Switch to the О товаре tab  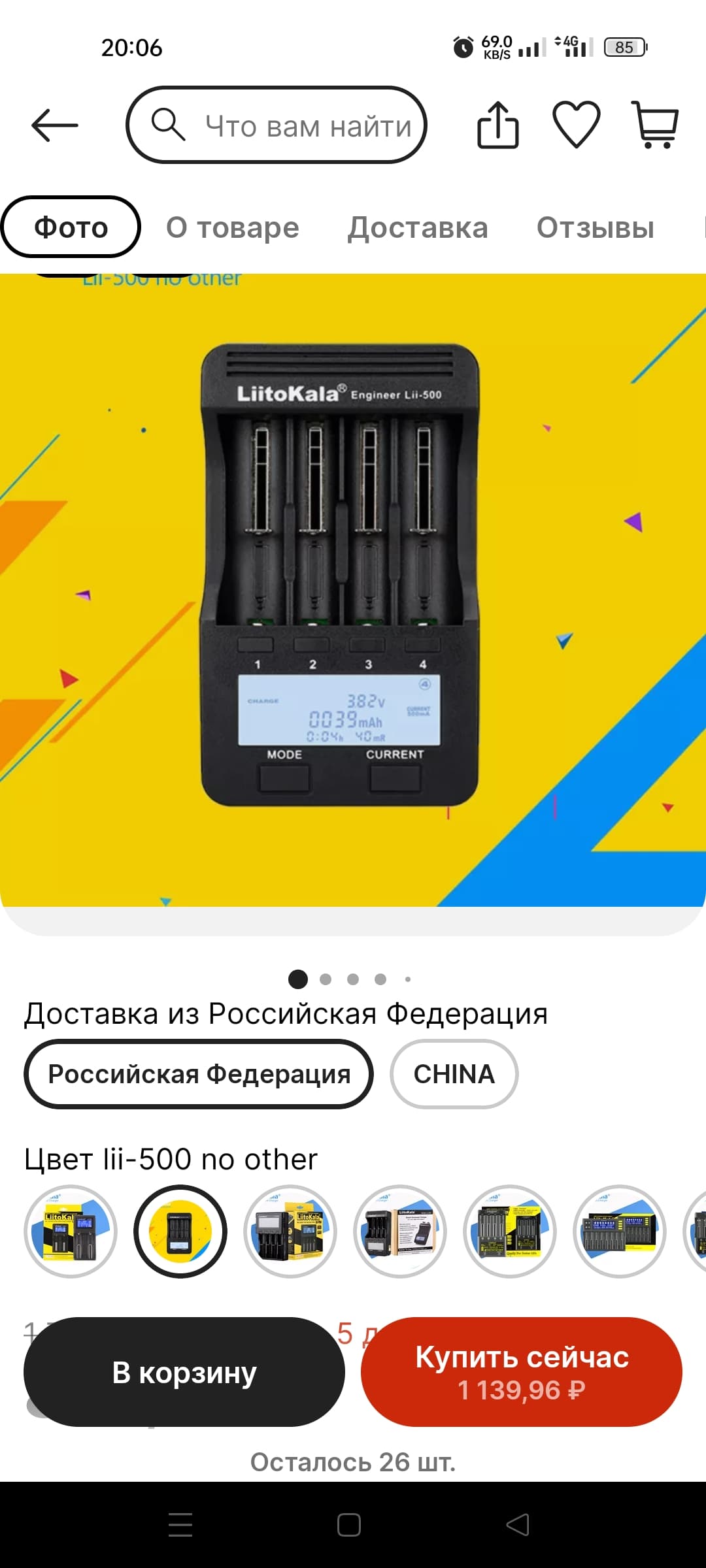(x=233, y=227)
